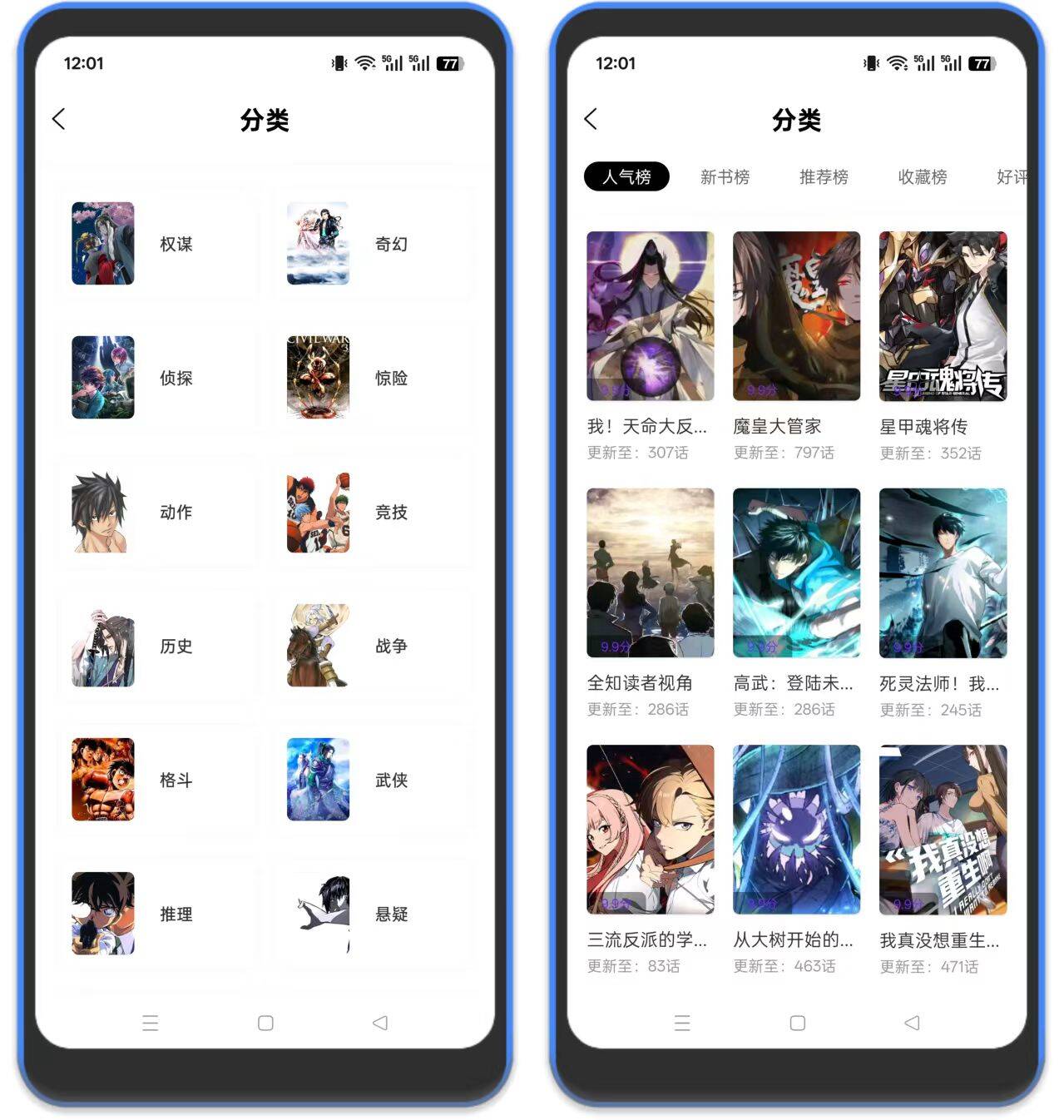Open the 侦探 category icon
Viewport: 1064px width, 1120px height.
[102, 379]
